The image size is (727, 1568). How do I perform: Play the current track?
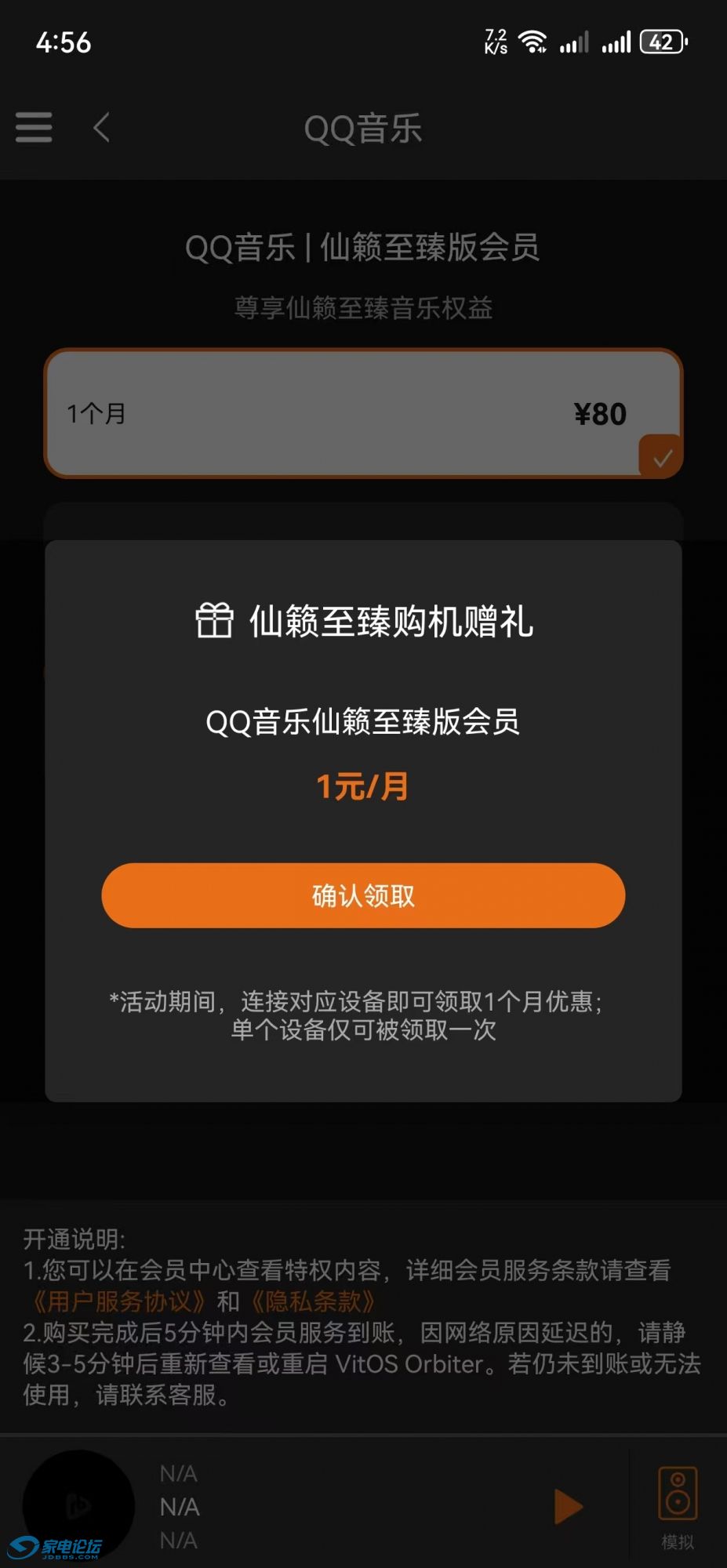pyautogui.click(x=567, y=1506)
